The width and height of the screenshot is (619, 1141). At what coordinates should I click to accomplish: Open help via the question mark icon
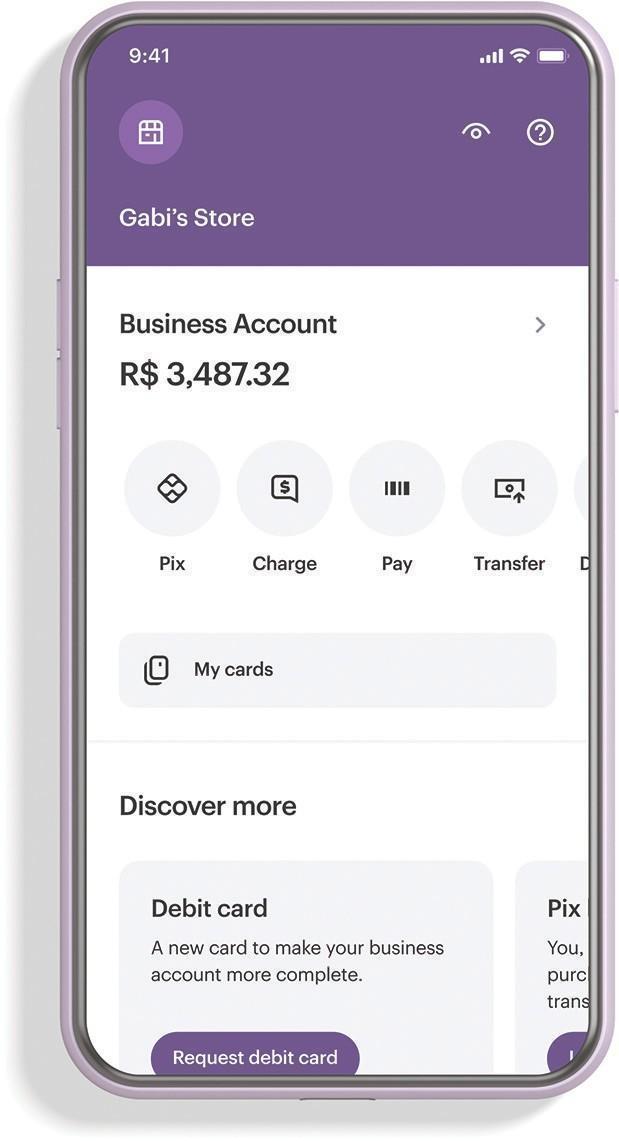[x=540, y=132]
